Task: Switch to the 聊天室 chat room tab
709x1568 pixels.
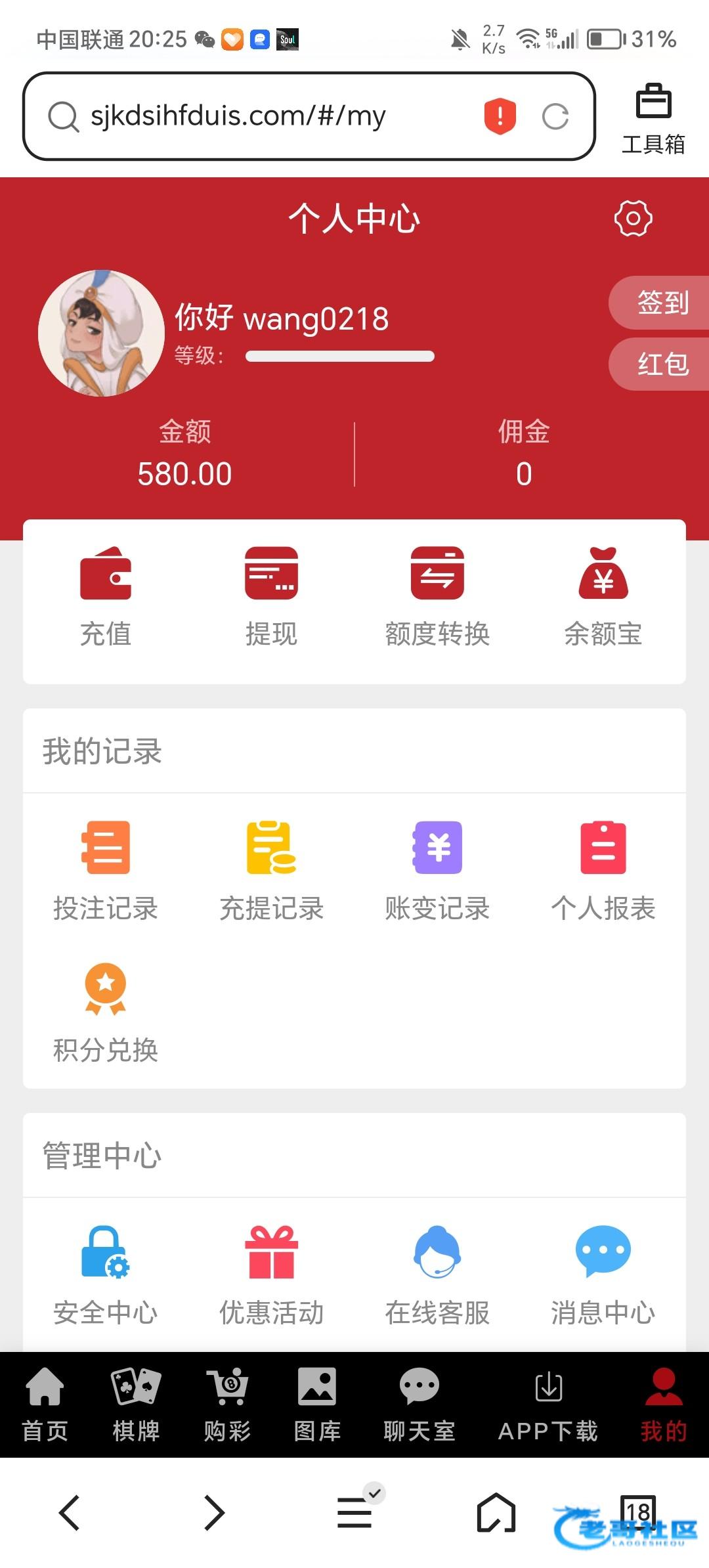Action: pos(419,1404)
